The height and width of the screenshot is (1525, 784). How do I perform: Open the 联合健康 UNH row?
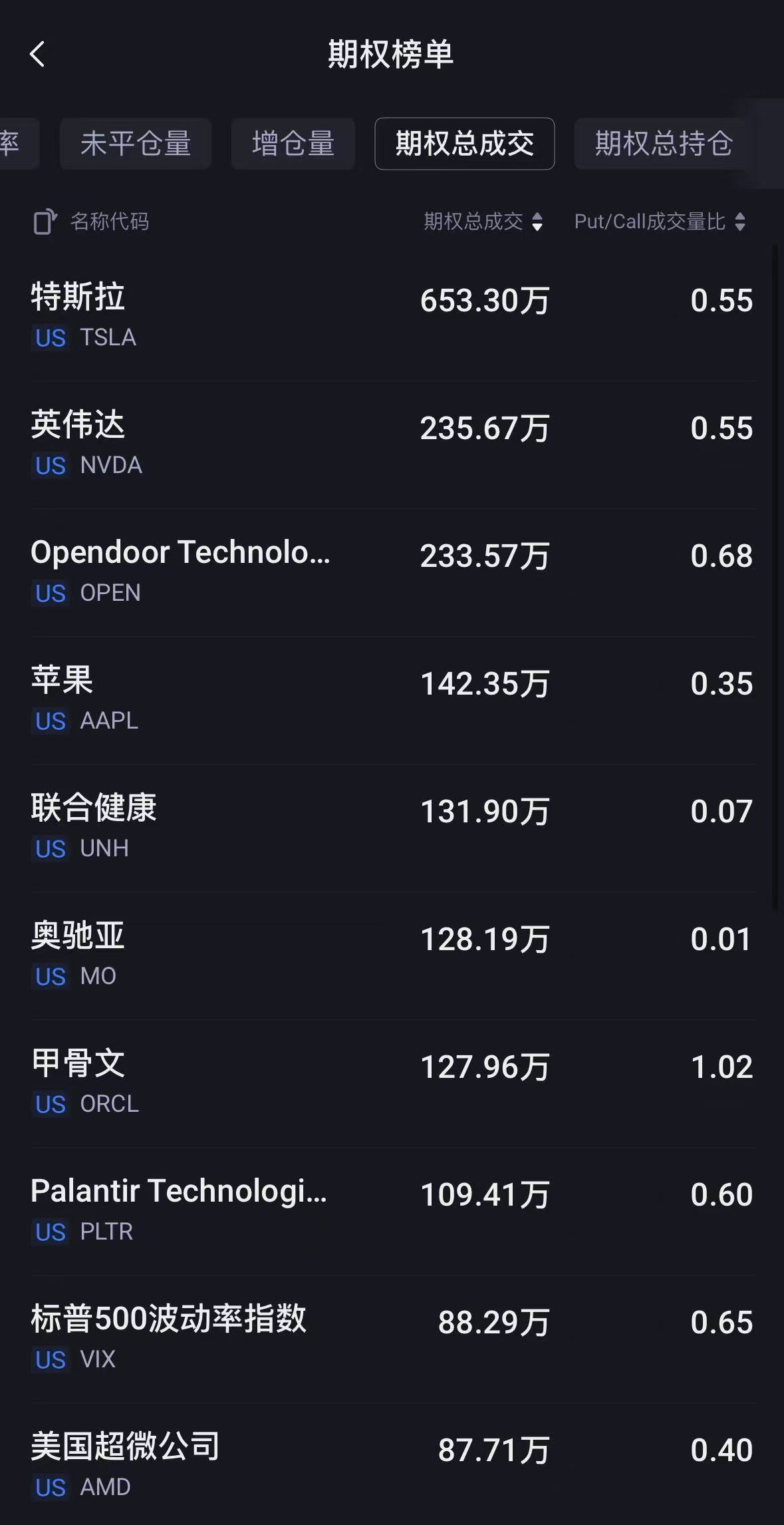click(x=392, y=827)
